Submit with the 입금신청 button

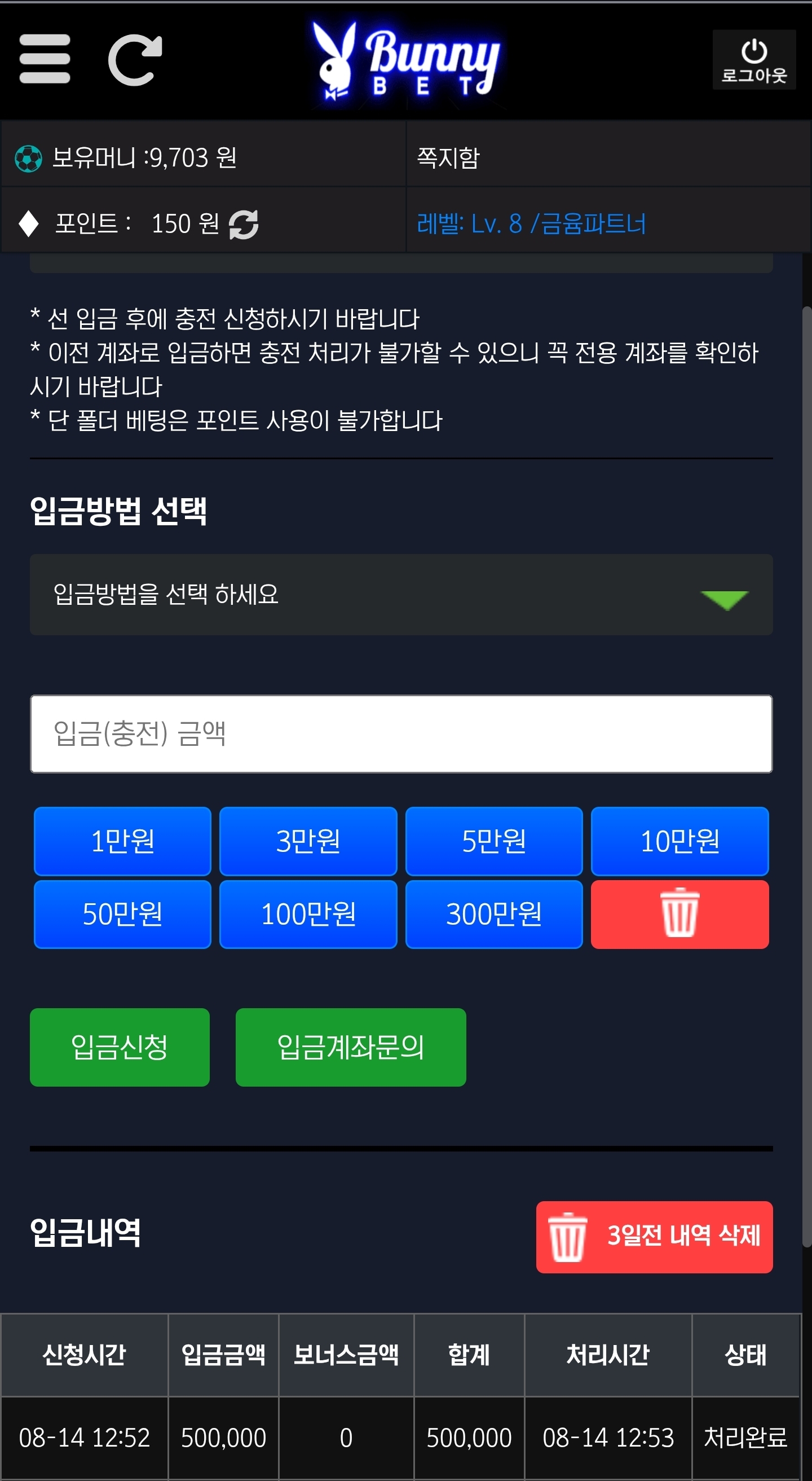pos(120,1047)
